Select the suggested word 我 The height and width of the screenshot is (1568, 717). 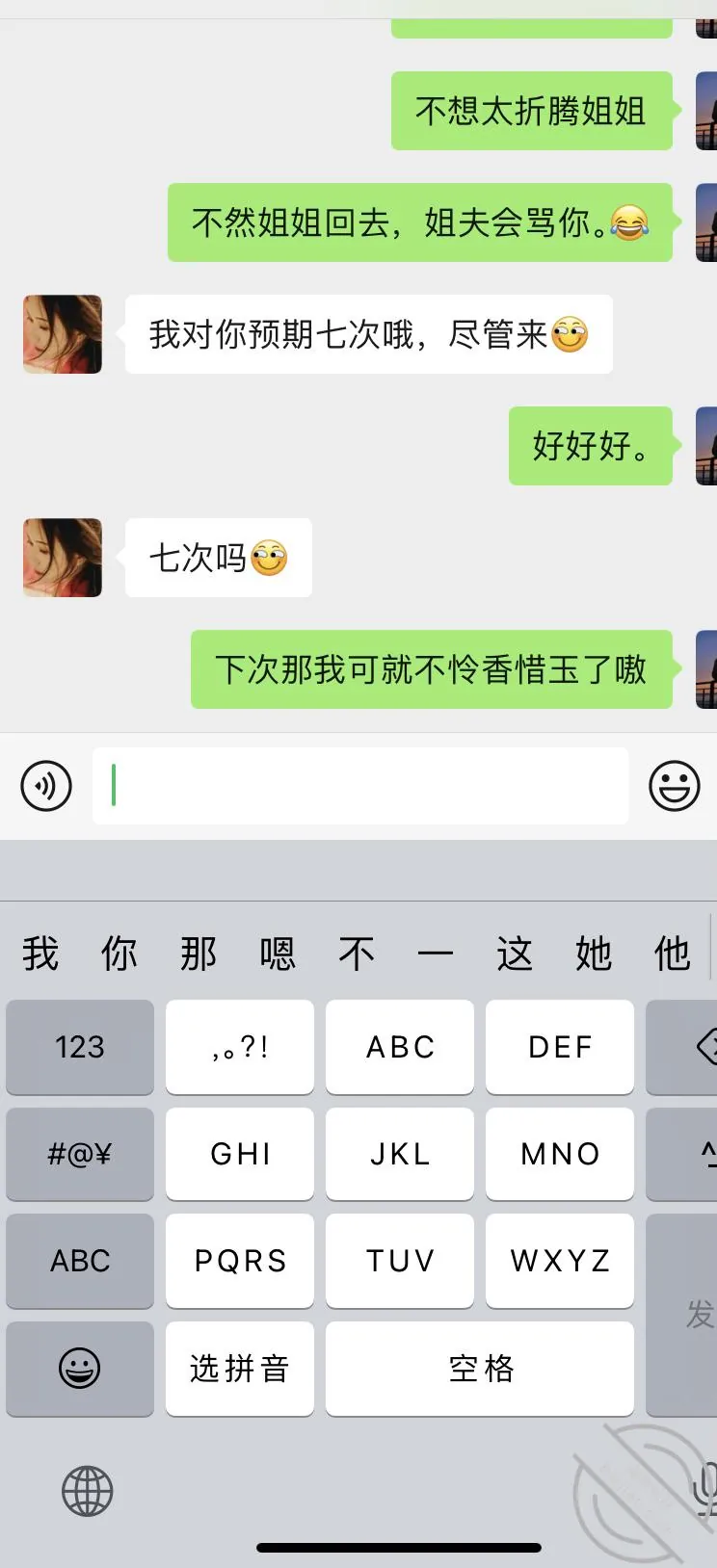coord(40,954)
